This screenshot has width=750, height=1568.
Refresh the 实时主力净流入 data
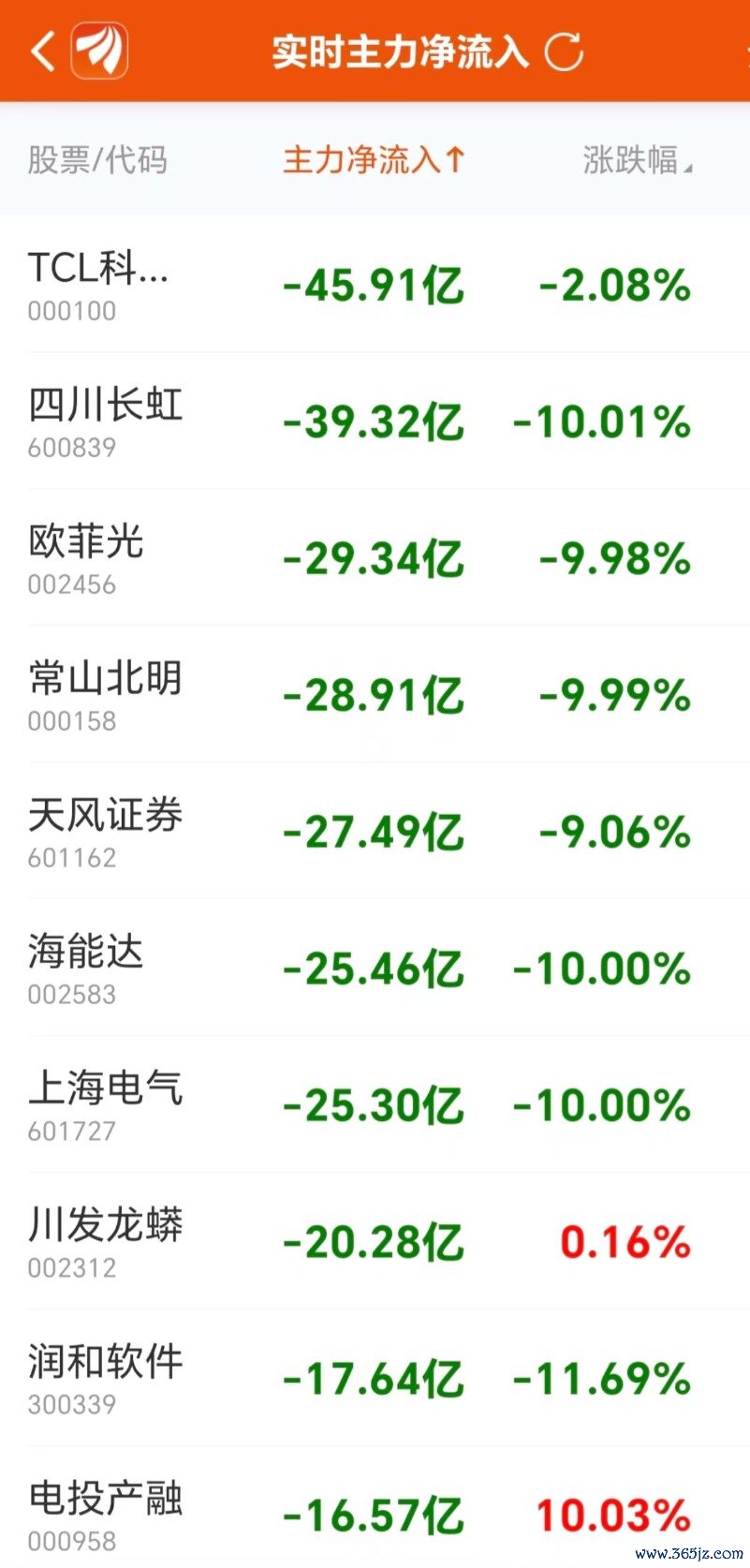pyautogui.click(x=564, y=52)
